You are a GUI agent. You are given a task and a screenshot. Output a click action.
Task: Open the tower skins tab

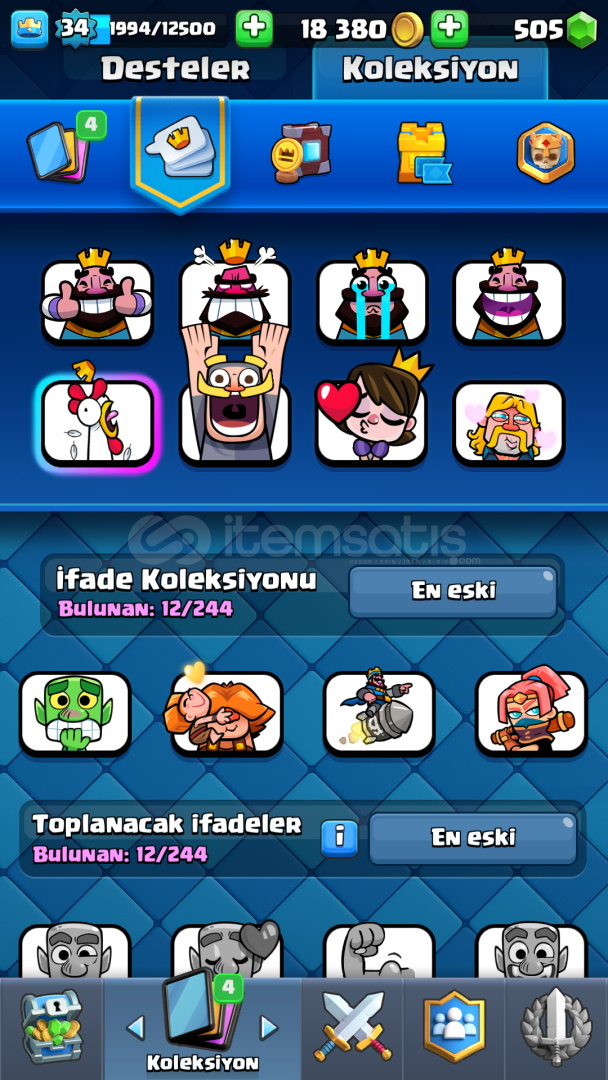(x=423, y=153)
